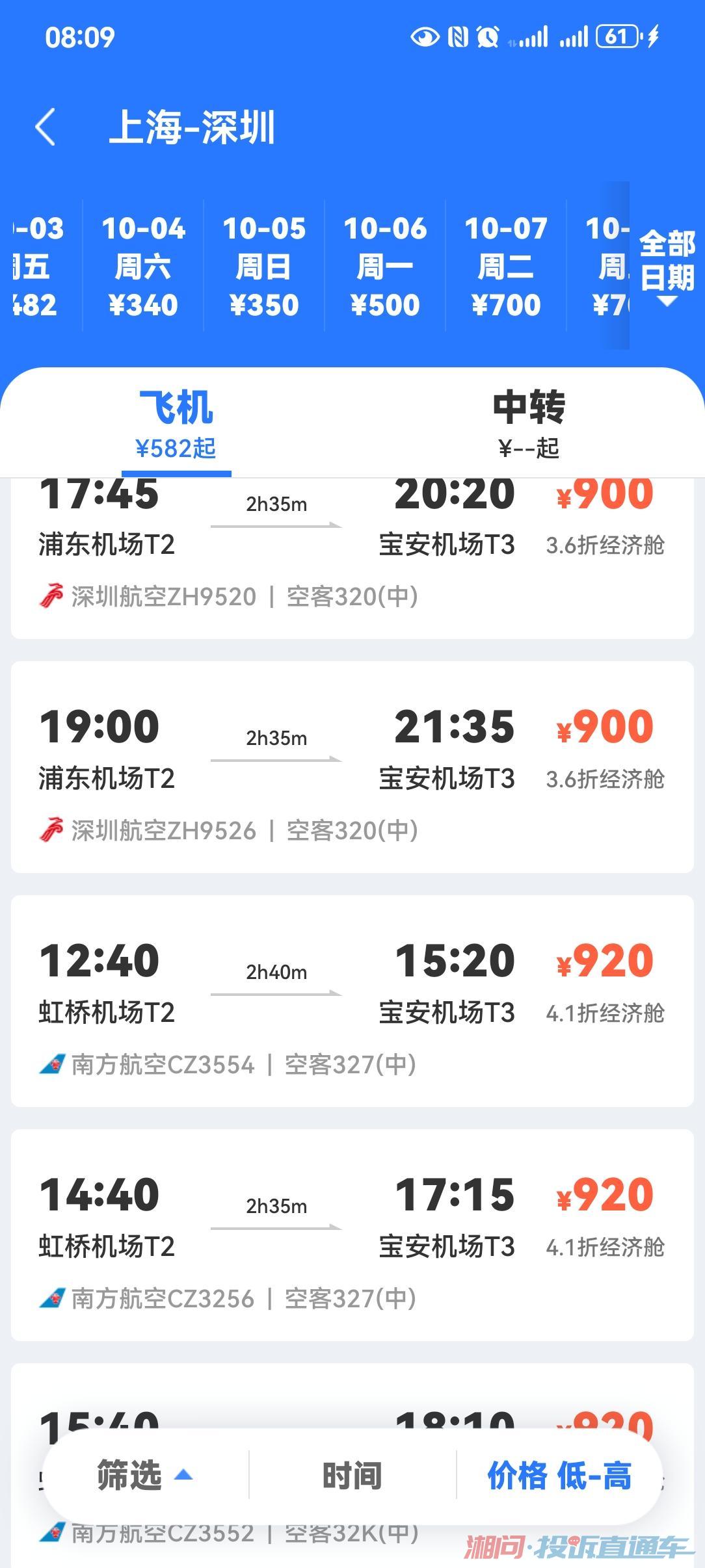Sort flights by 时间

(352, 1475)
